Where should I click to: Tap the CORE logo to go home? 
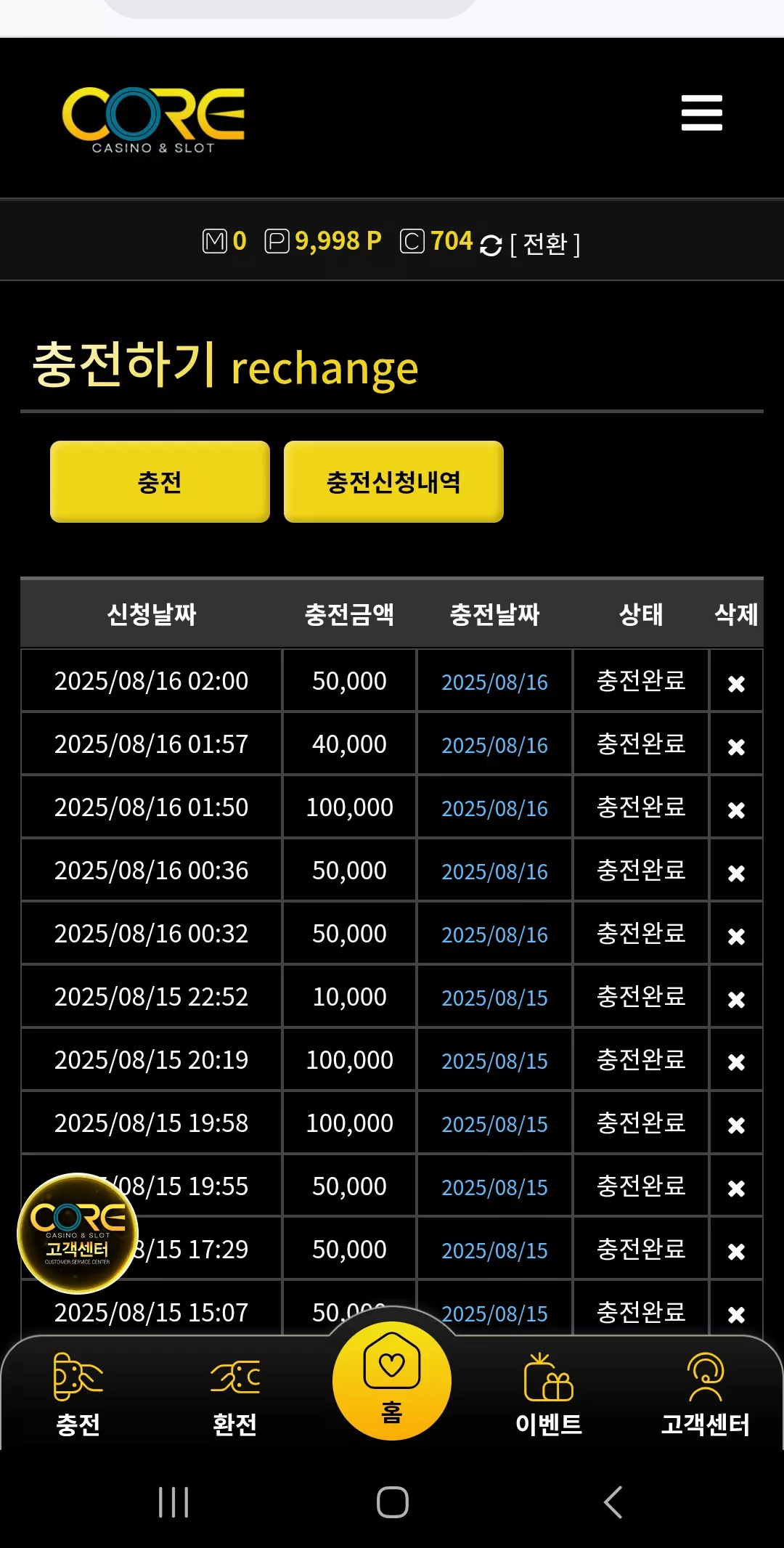(153, 119)
